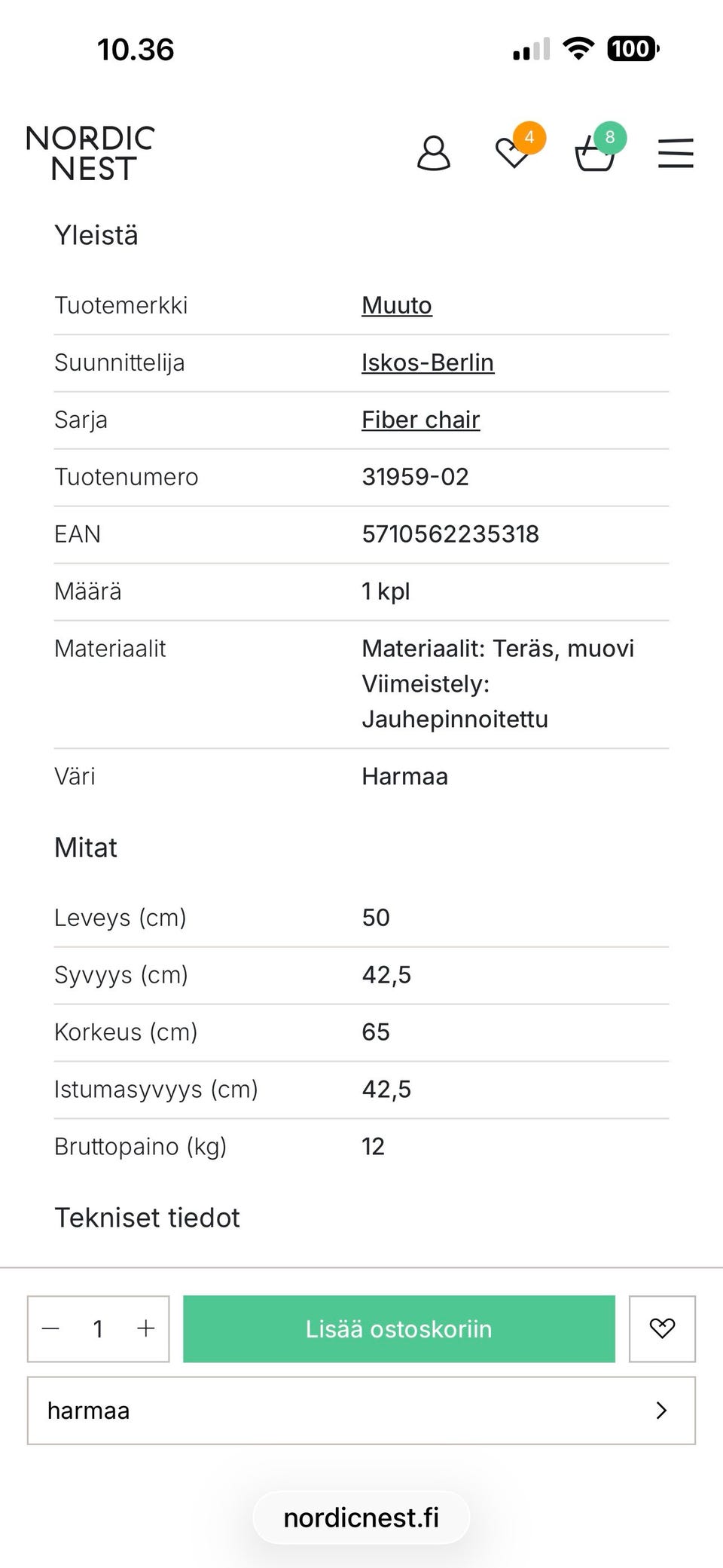Open the shopping basket with 8 items

coord(599,148)
